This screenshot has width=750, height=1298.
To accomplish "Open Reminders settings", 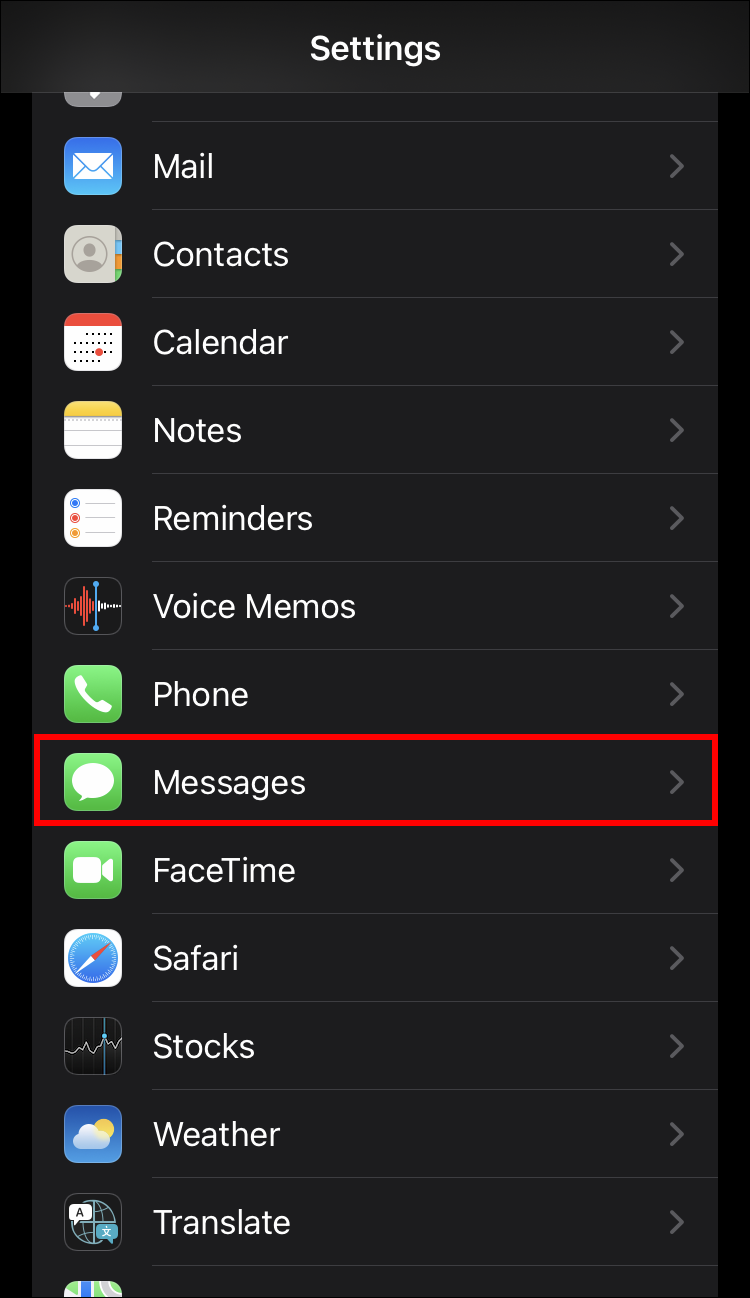I will (375, 518).
